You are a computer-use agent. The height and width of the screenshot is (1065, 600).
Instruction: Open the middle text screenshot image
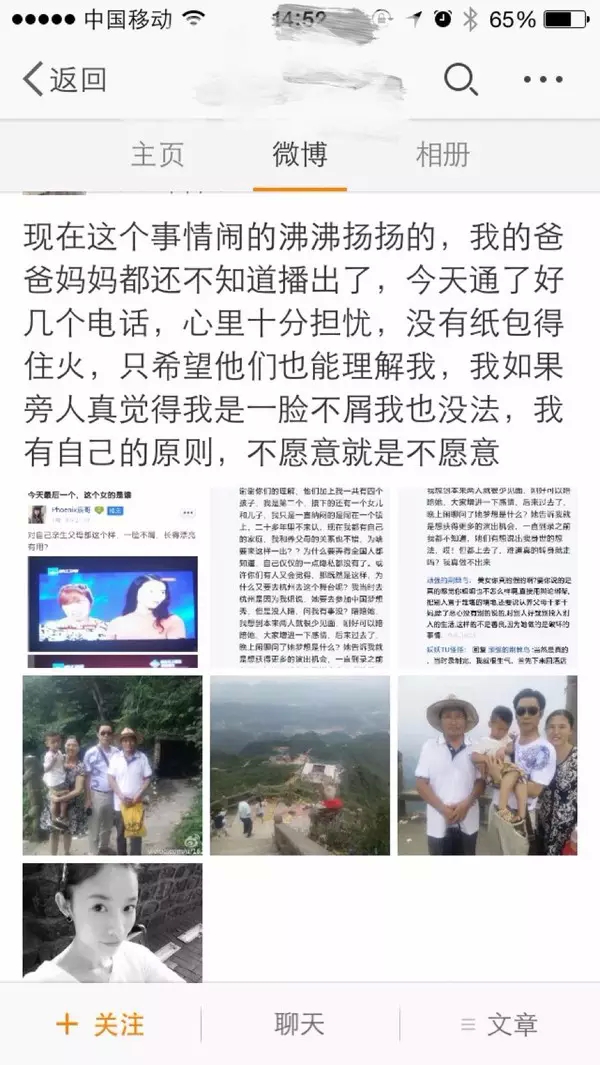(300, 578)
